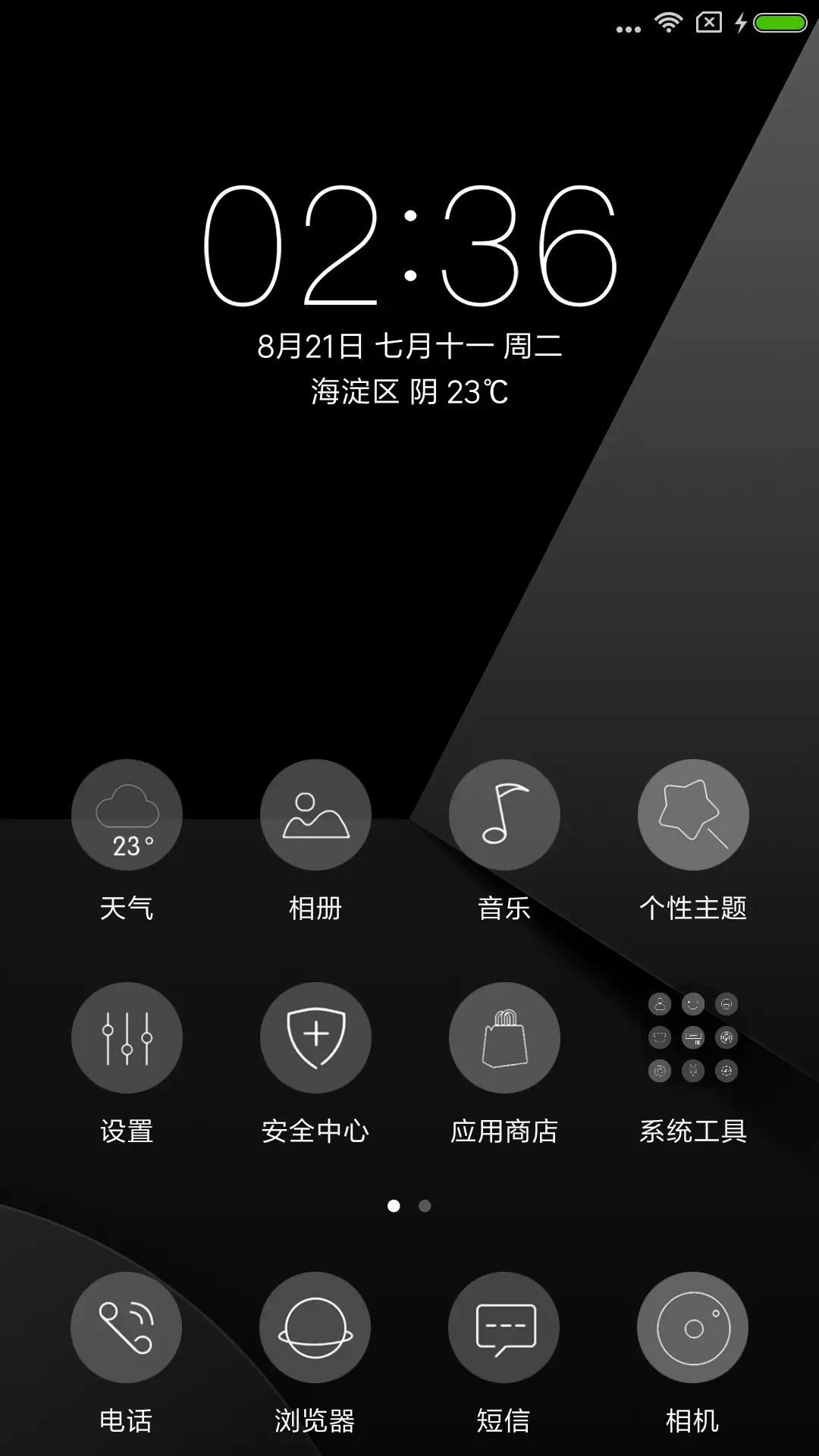Tap the 海淀区 阴 23℃ weather text
819x1456 pixels.
pyautogui.click(x=409, y=391)
